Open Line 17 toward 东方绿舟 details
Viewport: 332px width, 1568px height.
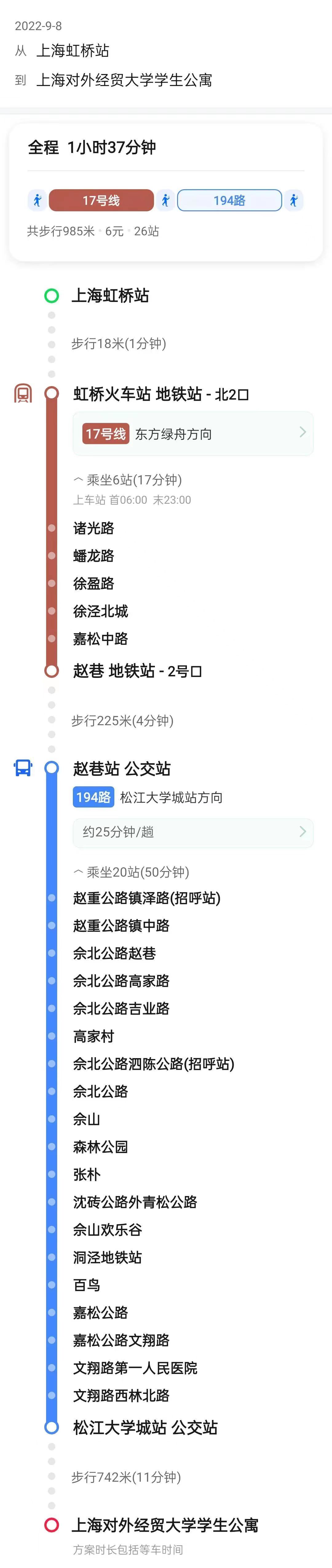click(192, 433)
